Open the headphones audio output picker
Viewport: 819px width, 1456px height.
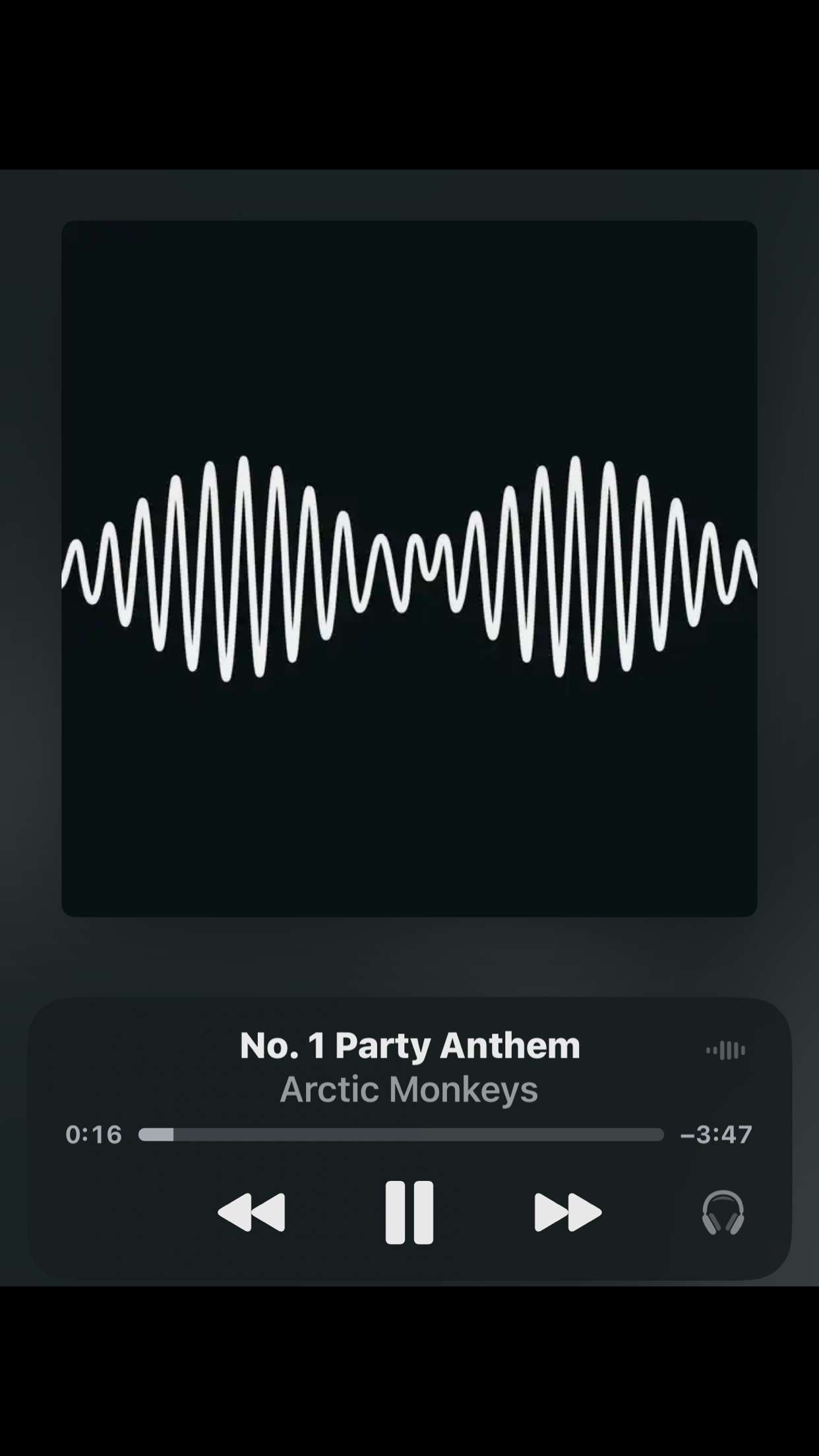click(x=723, y=1212)
